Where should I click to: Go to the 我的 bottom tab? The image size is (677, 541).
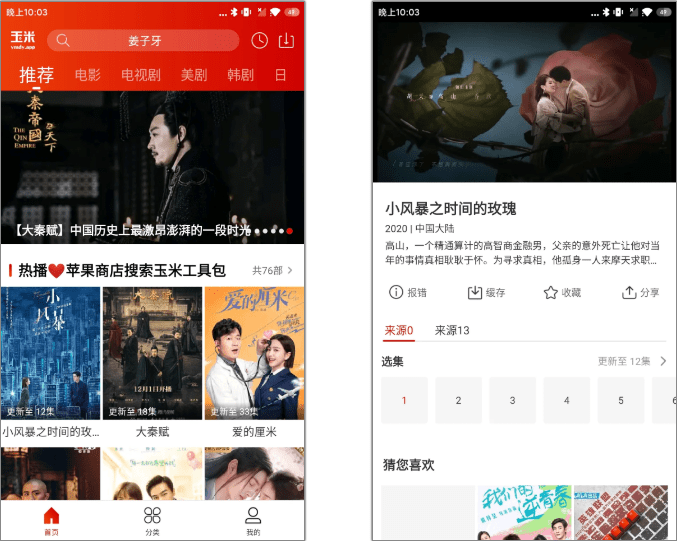253,521
